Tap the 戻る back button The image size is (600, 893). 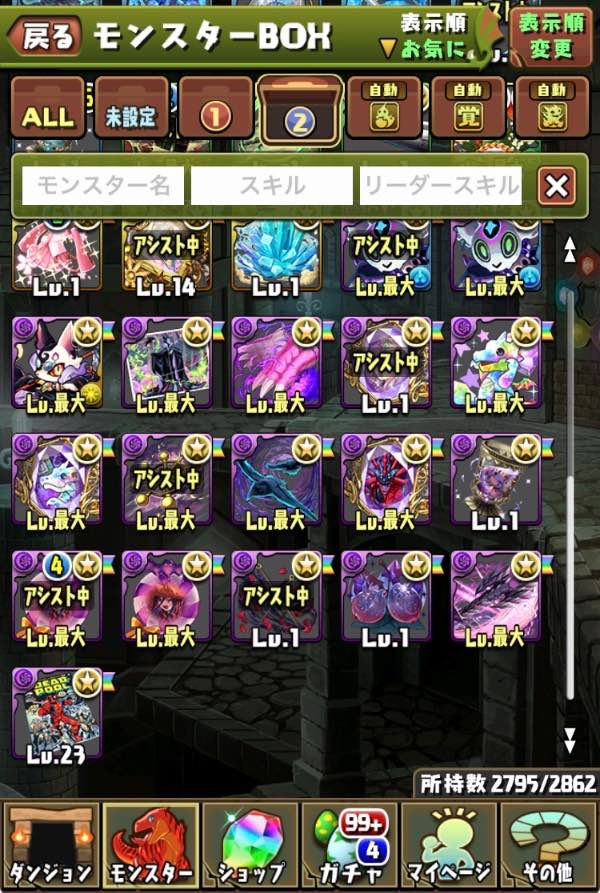tap(43, 36)
